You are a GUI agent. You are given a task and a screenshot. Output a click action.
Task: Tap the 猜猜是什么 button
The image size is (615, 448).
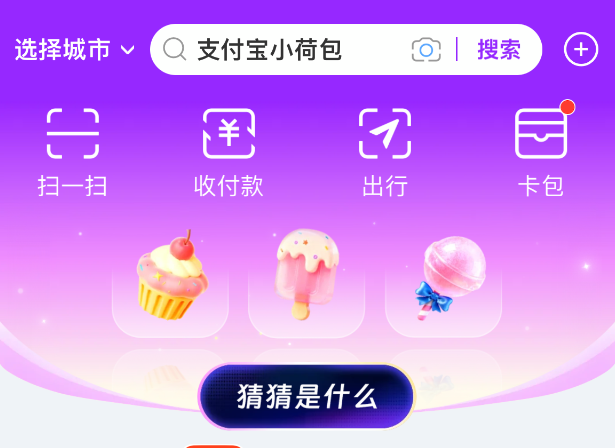307,397
